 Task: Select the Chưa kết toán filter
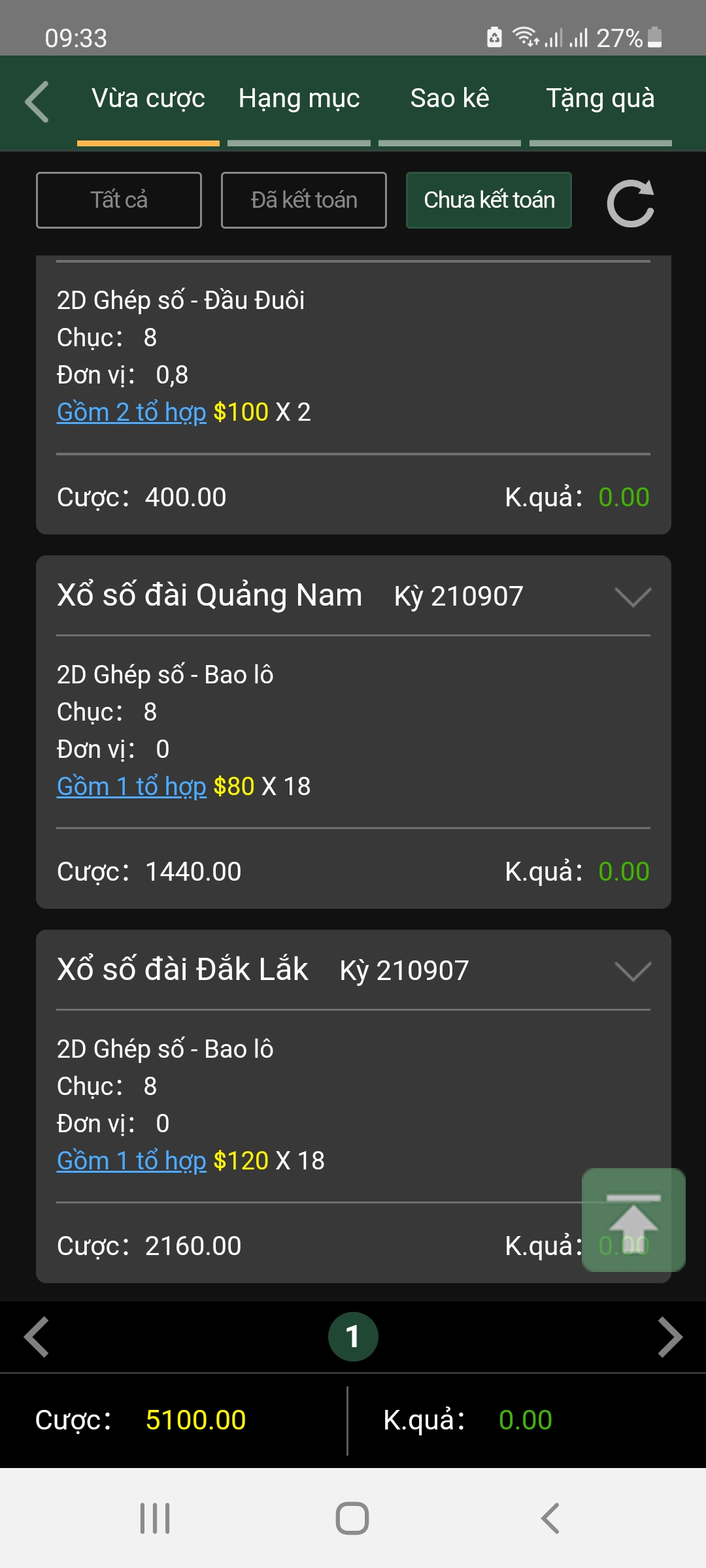(489, 200)
